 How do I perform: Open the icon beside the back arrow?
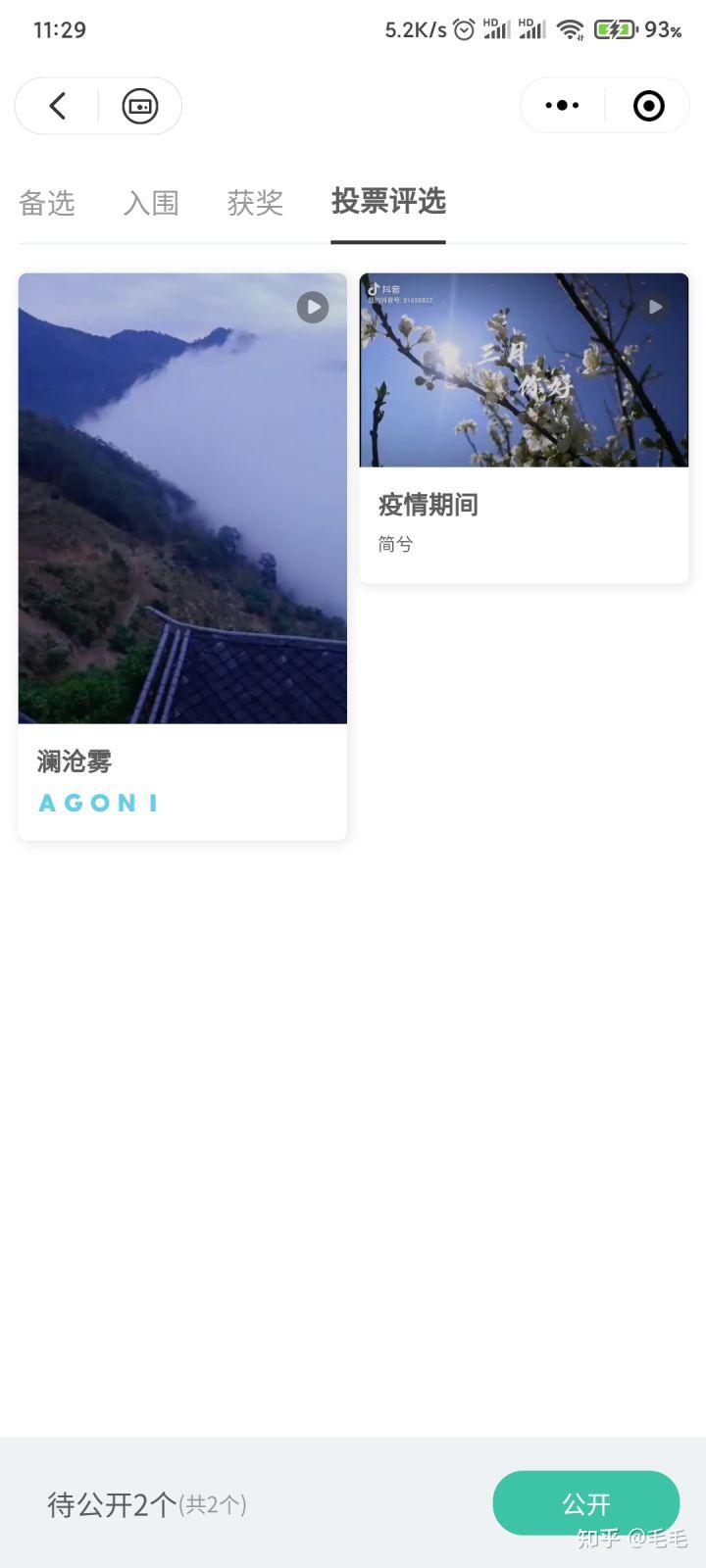[139, 106]
